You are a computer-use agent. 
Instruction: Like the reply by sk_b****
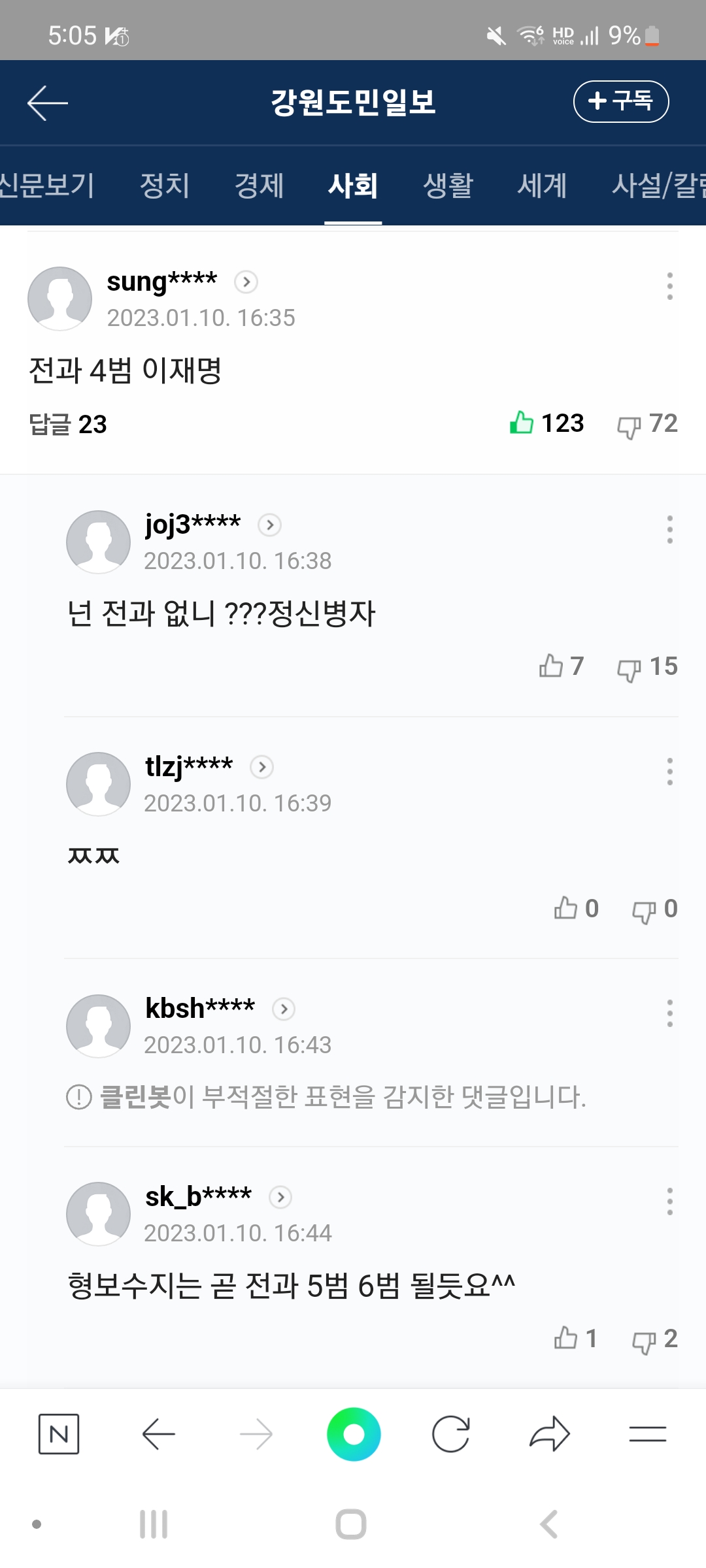pos(565,1338)
